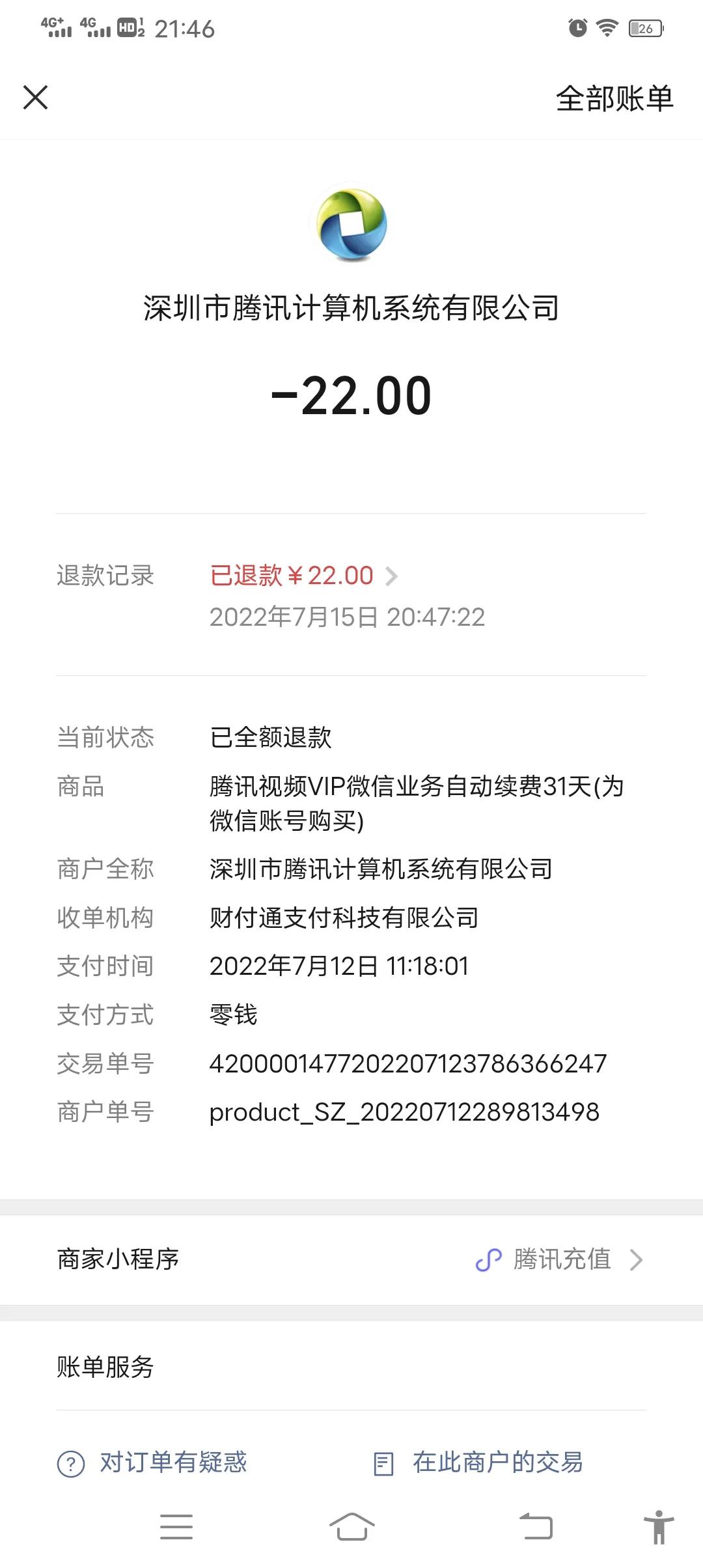Screen dimensions: 703x1568
Task: Open 全部账单 in the top bar
Action: point(614,99)
